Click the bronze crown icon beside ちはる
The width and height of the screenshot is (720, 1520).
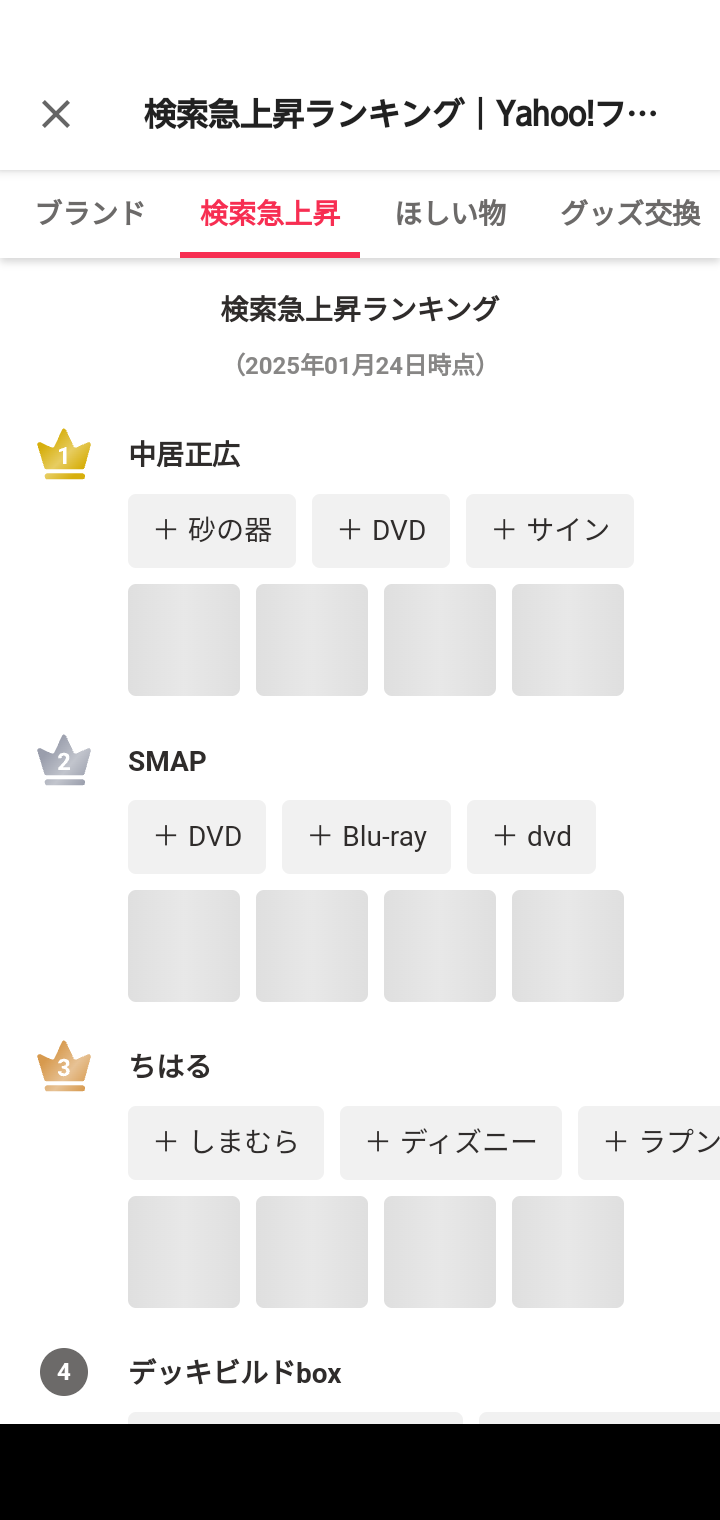click(x=63, y=1067)
